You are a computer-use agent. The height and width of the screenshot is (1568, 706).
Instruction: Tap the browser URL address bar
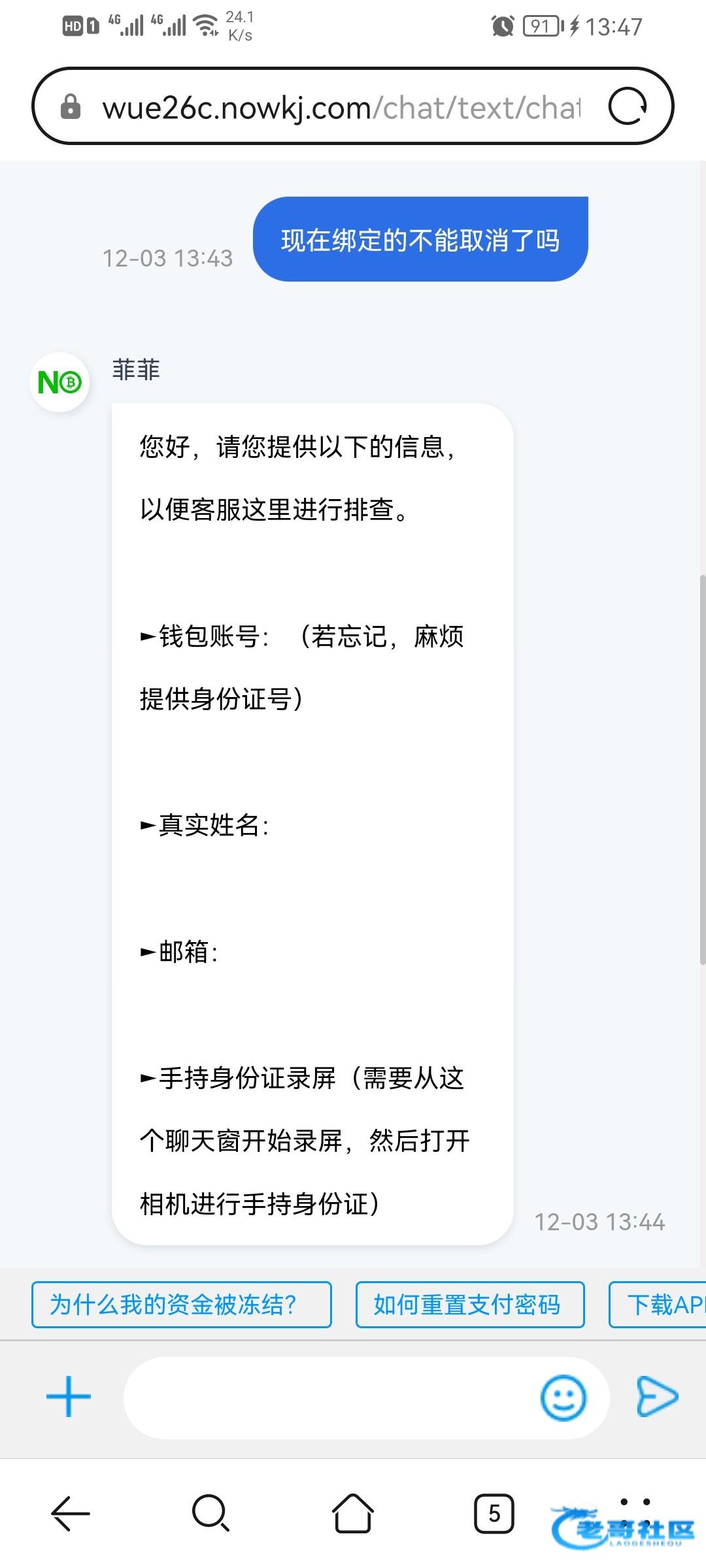click(x=340, y=107)
